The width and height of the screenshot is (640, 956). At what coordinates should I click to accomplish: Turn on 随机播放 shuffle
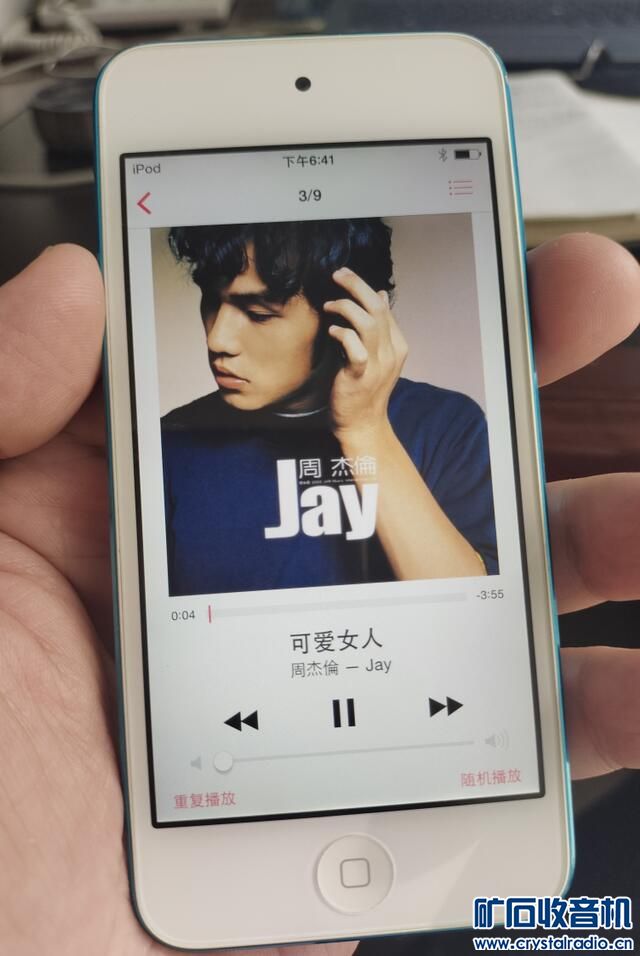tap(490, 779)
